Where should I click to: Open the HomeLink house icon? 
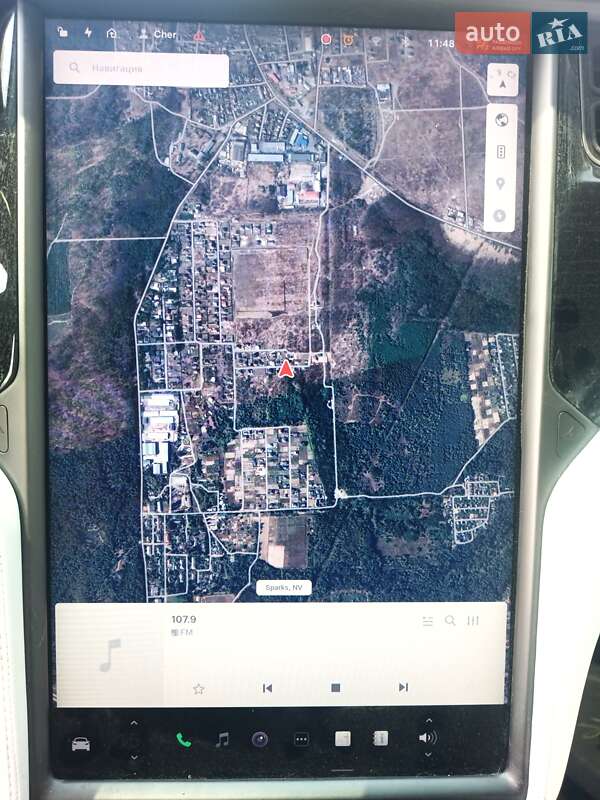tap(112, 33)
